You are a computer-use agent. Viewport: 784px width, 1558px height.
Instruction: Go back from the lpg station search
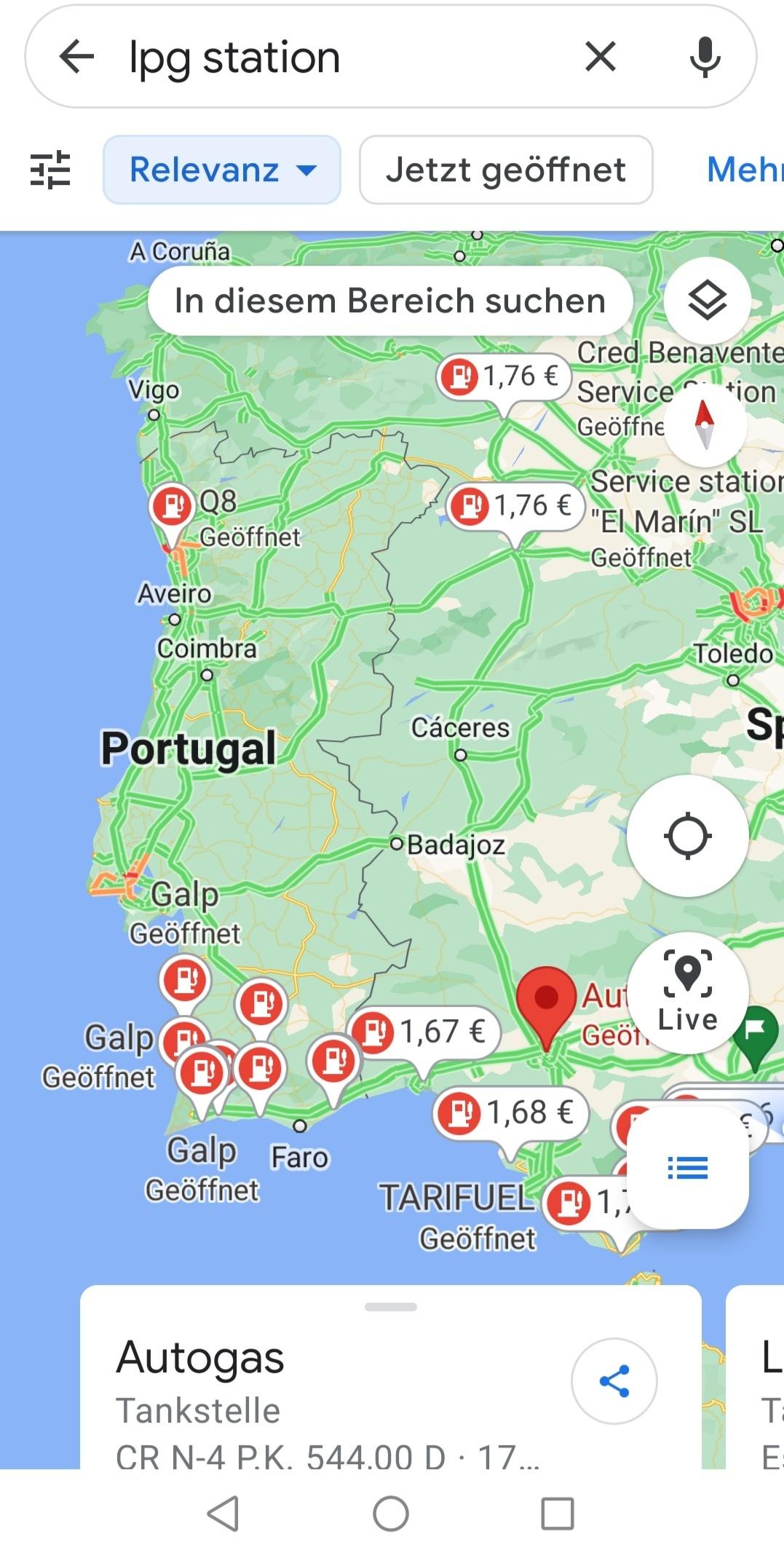[76, 57]
